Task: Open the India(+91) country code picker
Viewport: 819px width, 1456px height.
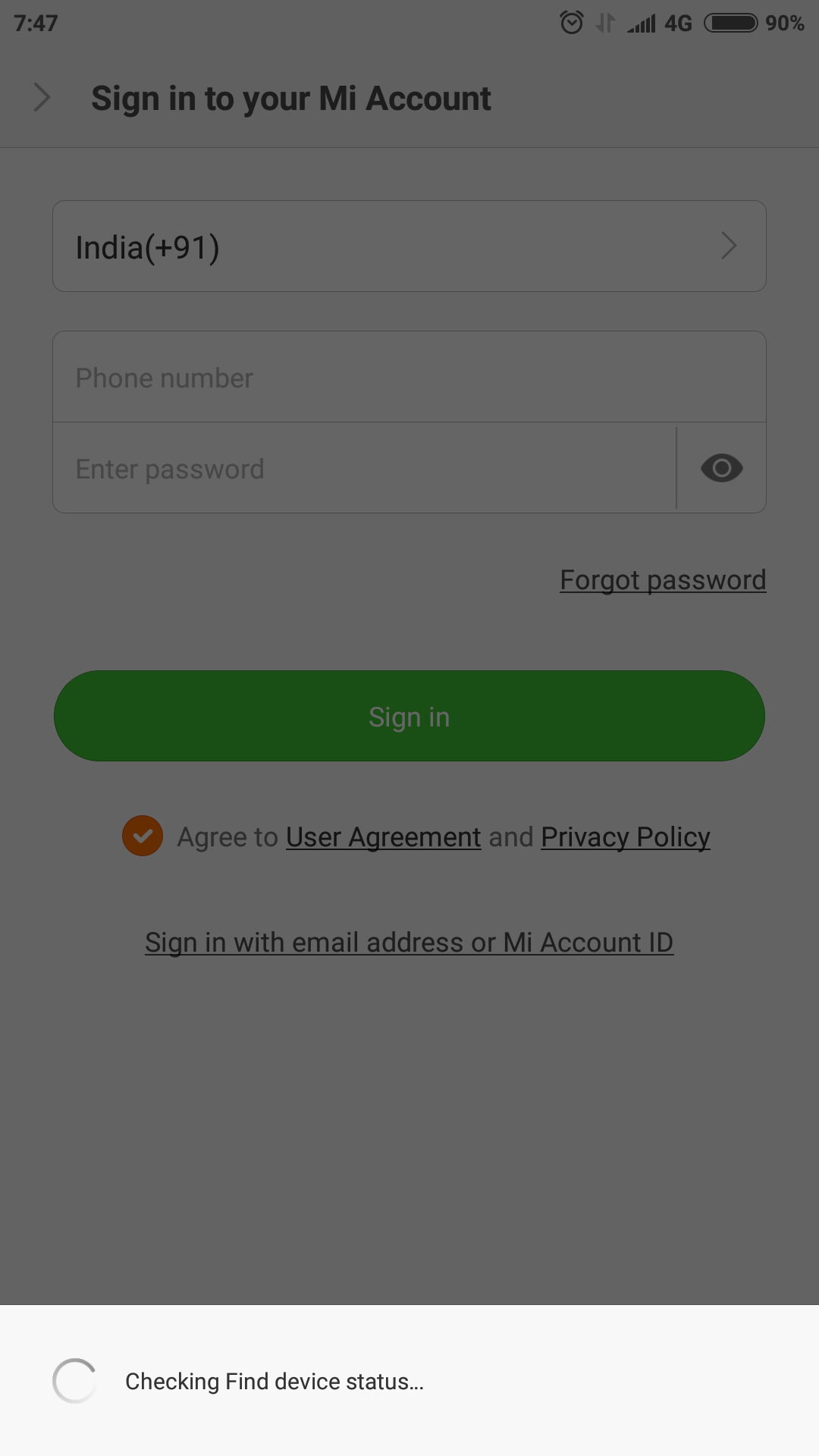Action: (x=409, y=246)
